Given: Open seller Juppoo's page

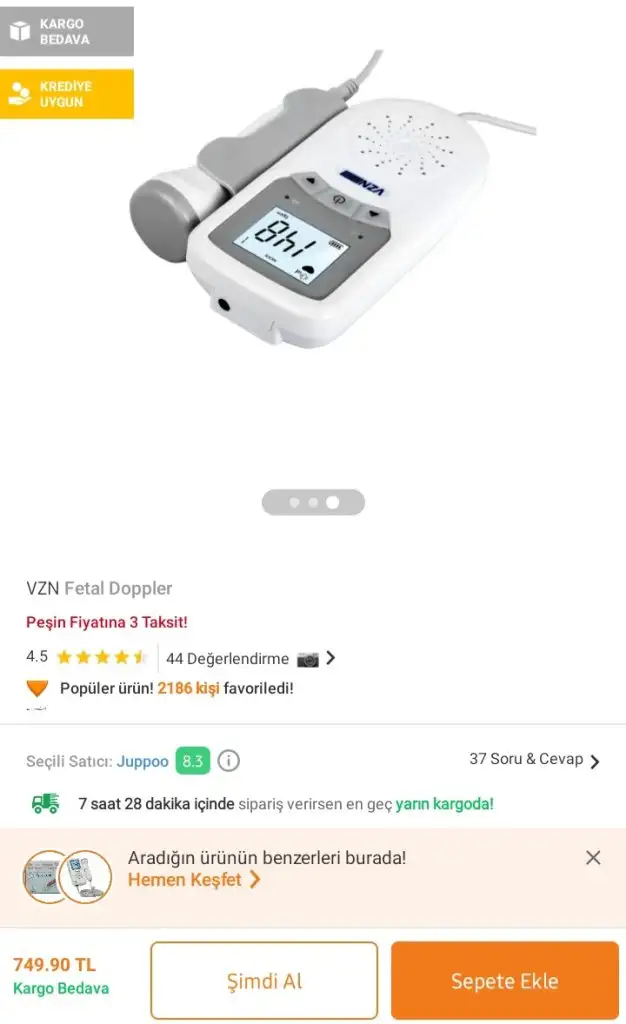Looking at the screenshot, I should (142, 761).
